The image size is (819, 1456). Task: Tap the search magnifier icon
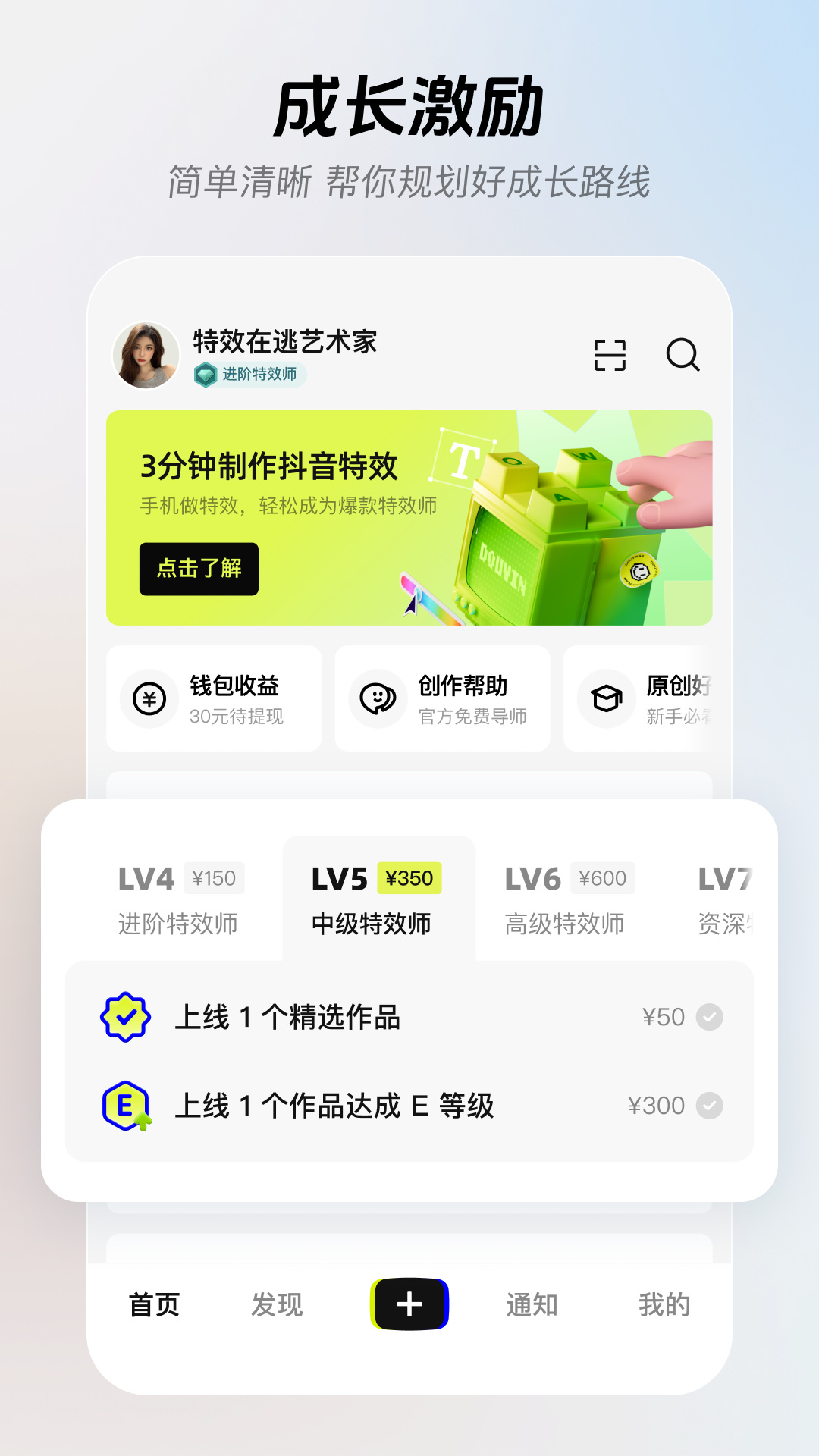tap(682, 355)
